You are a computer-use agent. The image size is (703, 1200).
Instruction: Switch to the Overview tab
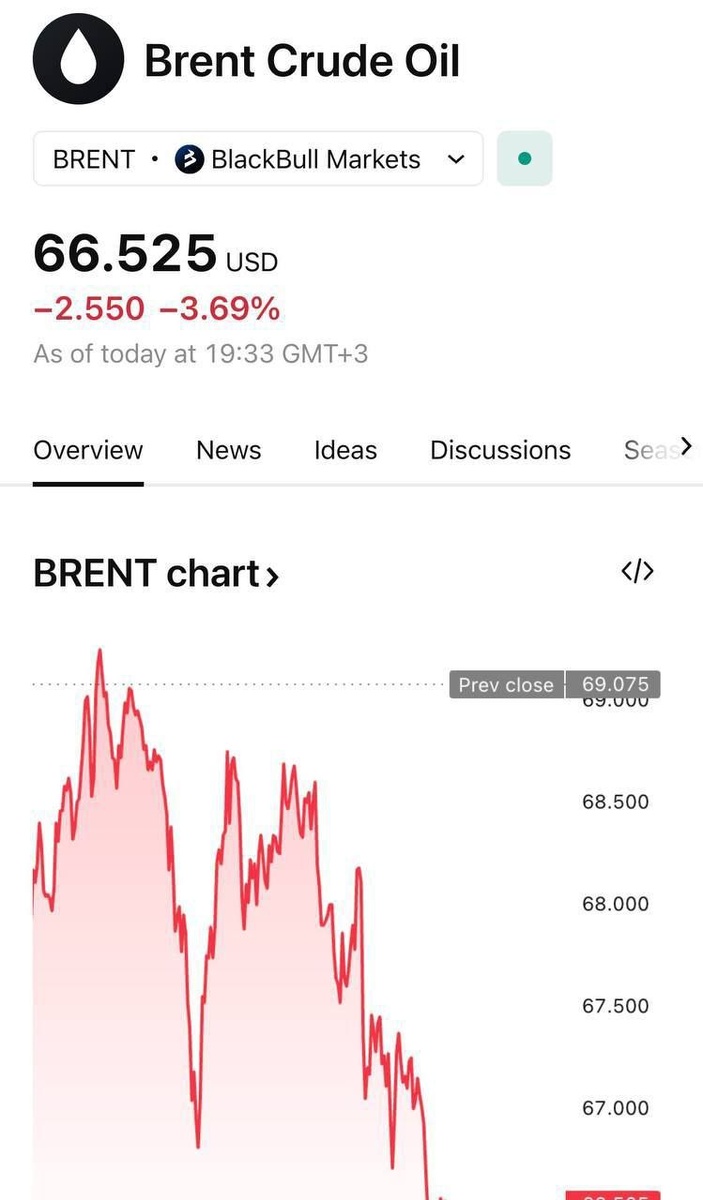pyautogui.click(x=88, y=450)
